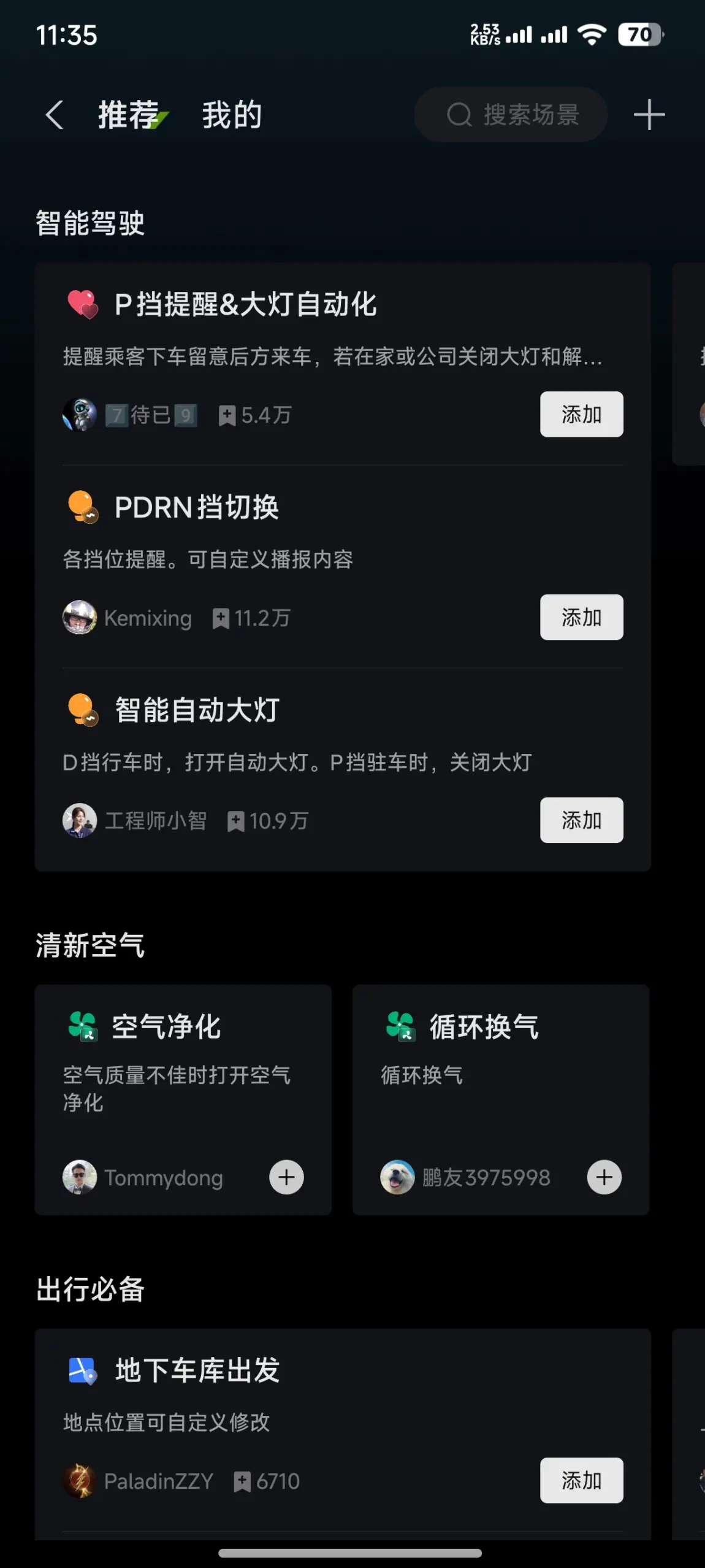Create a new scene with the plus icon
The height and width of the screenshot is (1568, 705).
(x=649, y=115)
